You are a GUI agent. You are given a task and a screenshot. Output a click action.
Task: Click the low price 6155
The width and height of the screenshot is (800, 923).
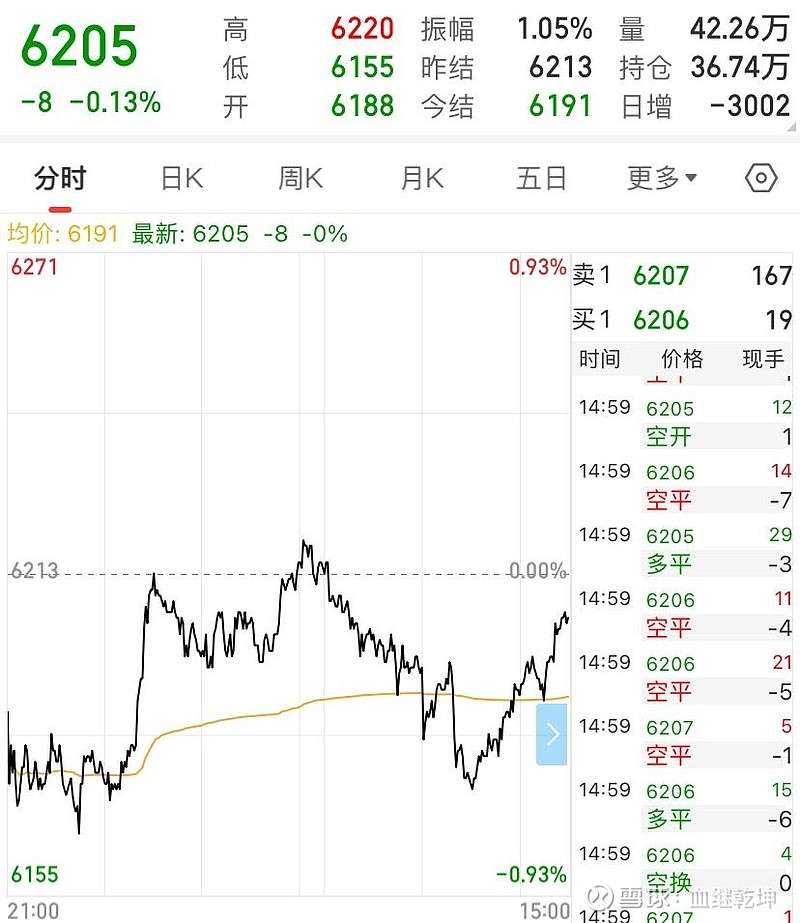pyautogui.click(x=362, y=66)
